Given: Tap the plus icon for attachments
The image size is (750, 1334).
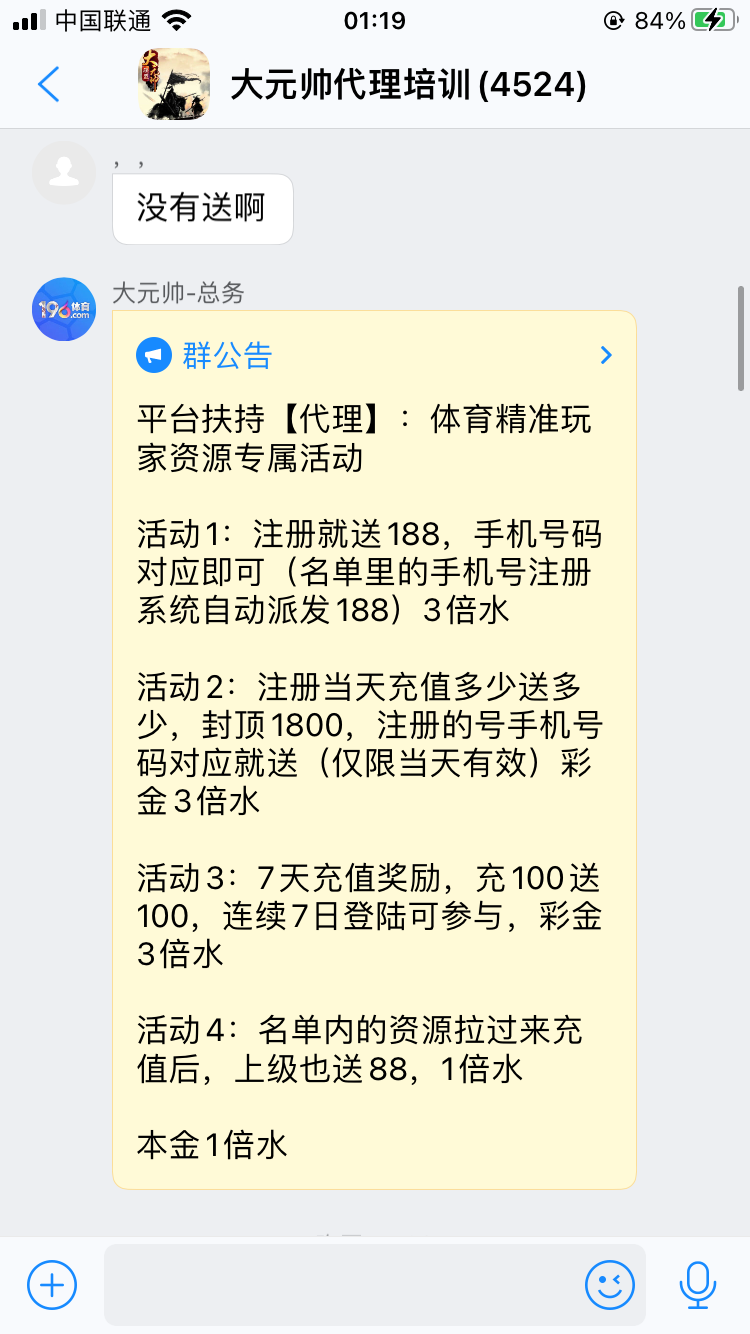Looking at the screenshot, I should [x=52, y=1284].
